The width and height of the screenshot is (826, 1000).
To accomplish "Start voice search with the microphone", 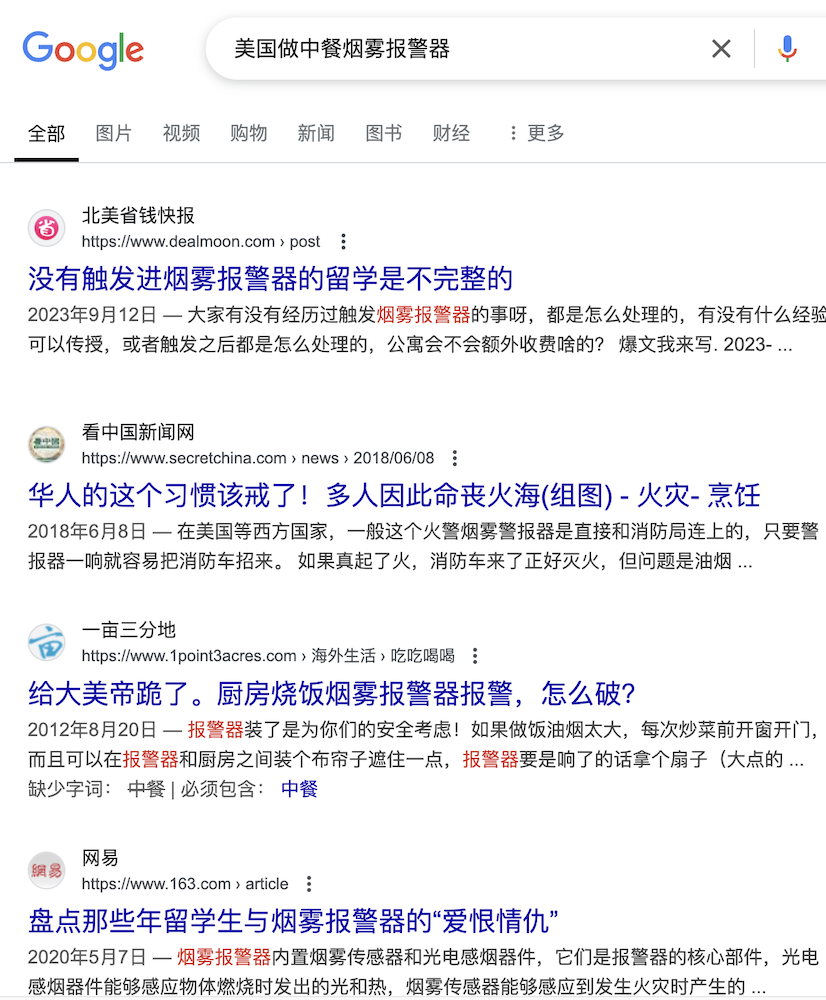I will 788,48.
